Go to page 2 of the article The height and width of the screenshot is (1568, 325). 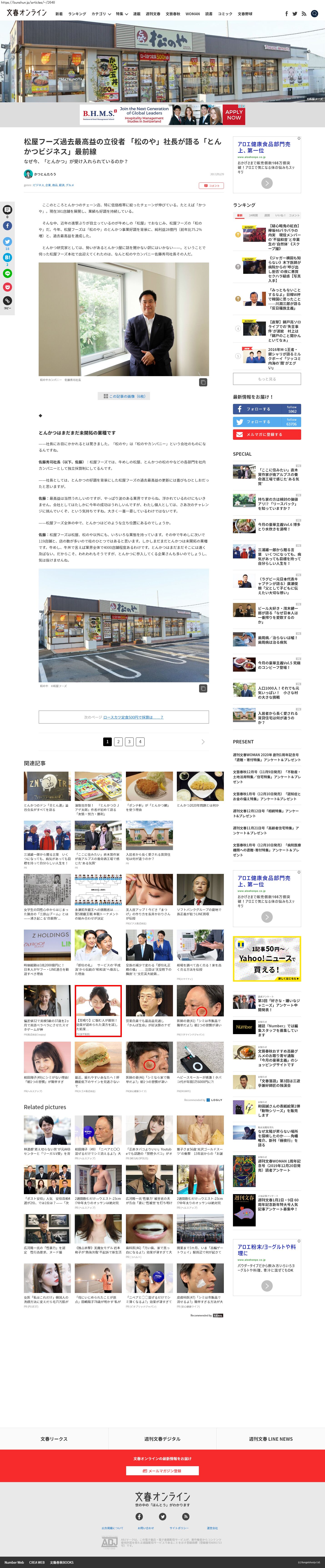click(x=118, y=741)
